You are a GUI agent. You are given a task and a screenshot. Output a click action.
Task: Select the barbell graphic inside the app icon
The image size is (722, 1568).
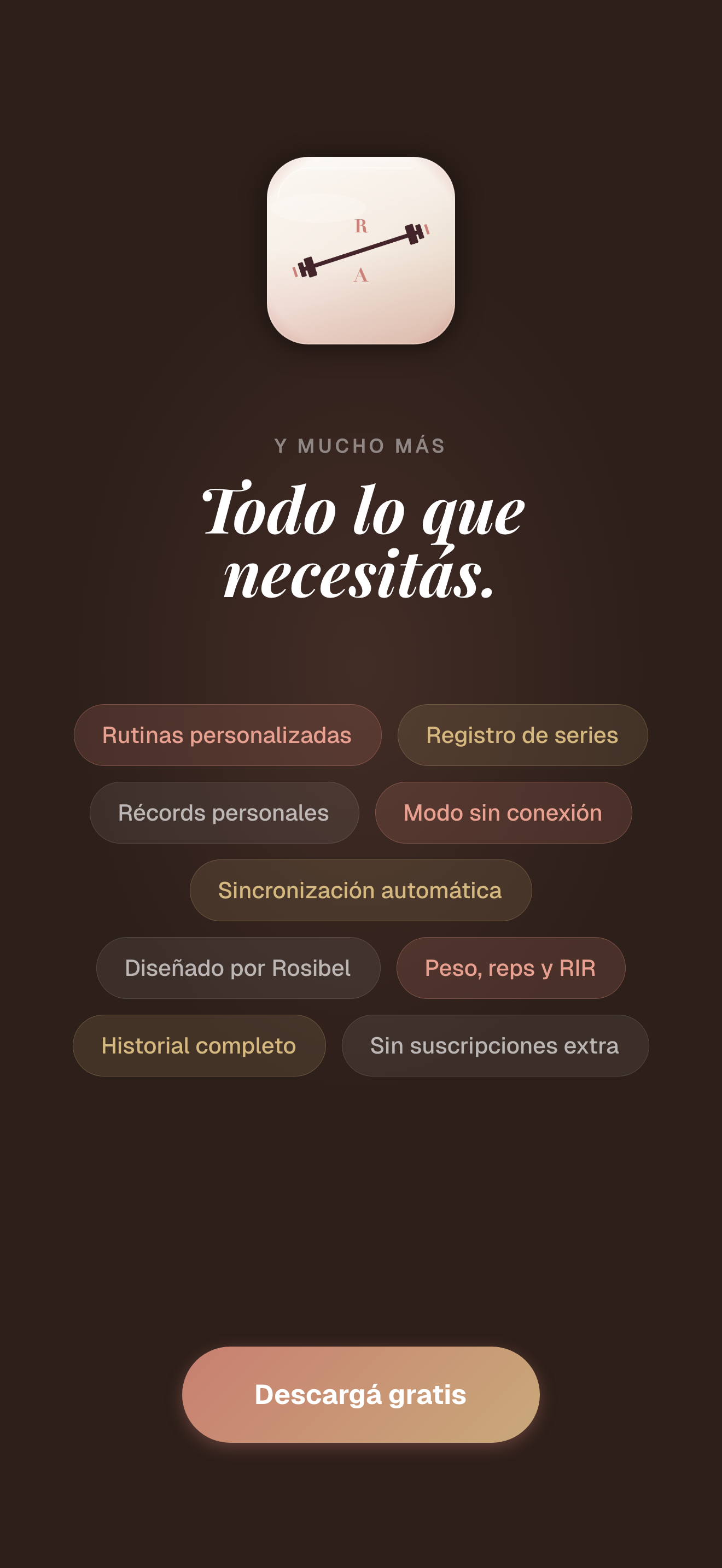coord(361,249)
